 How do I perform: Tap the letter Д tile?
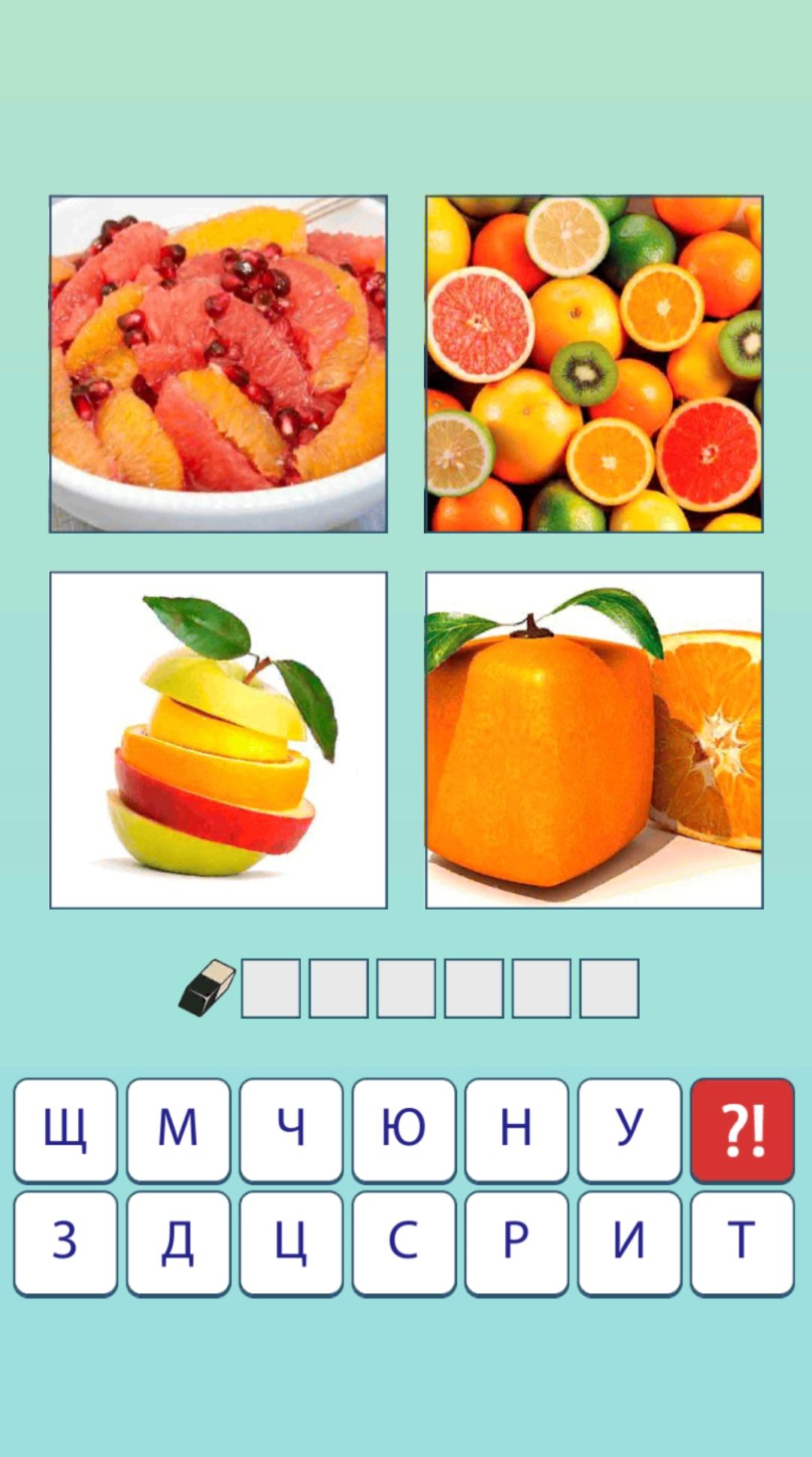click(178, 1243)
